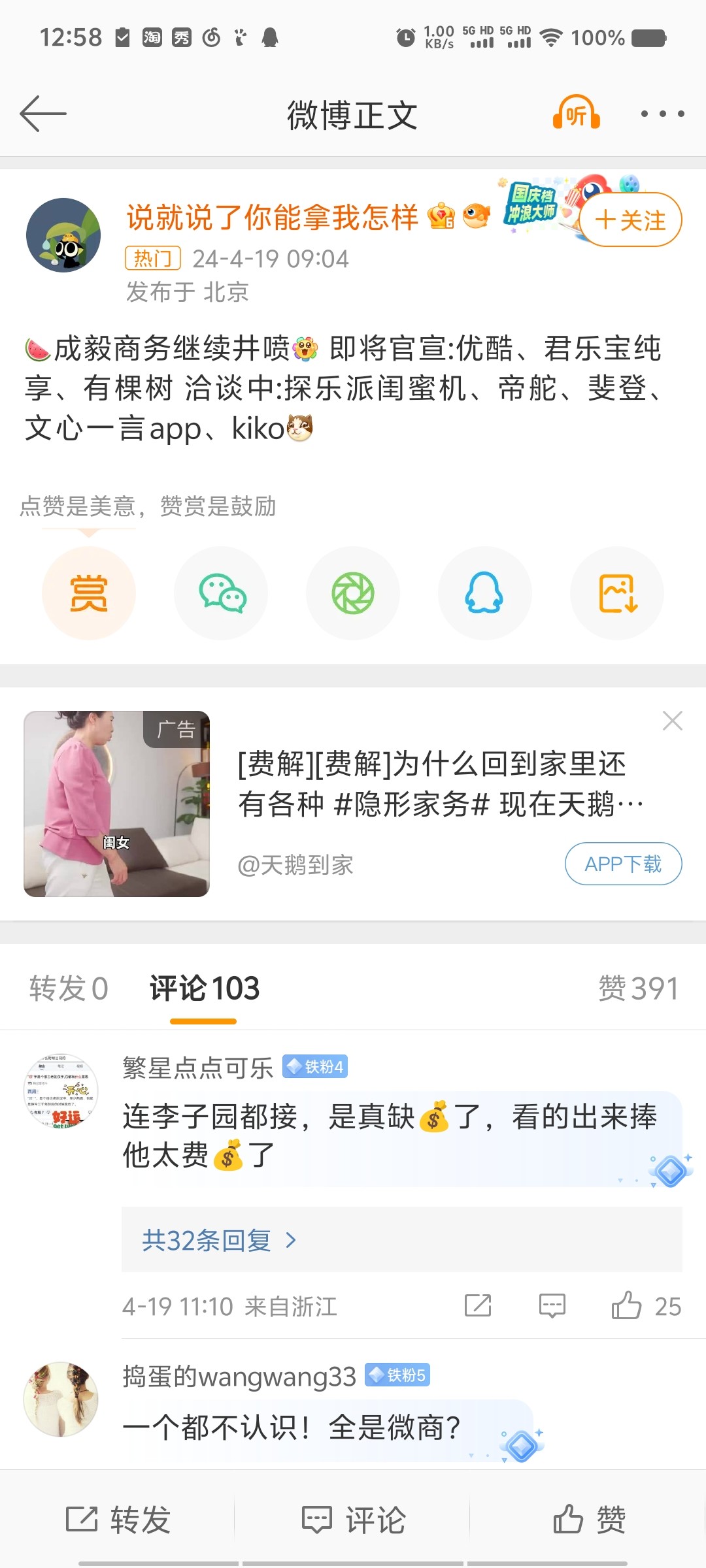
Task: Expand 共32条回复 replies
Action: (219, 1239)
